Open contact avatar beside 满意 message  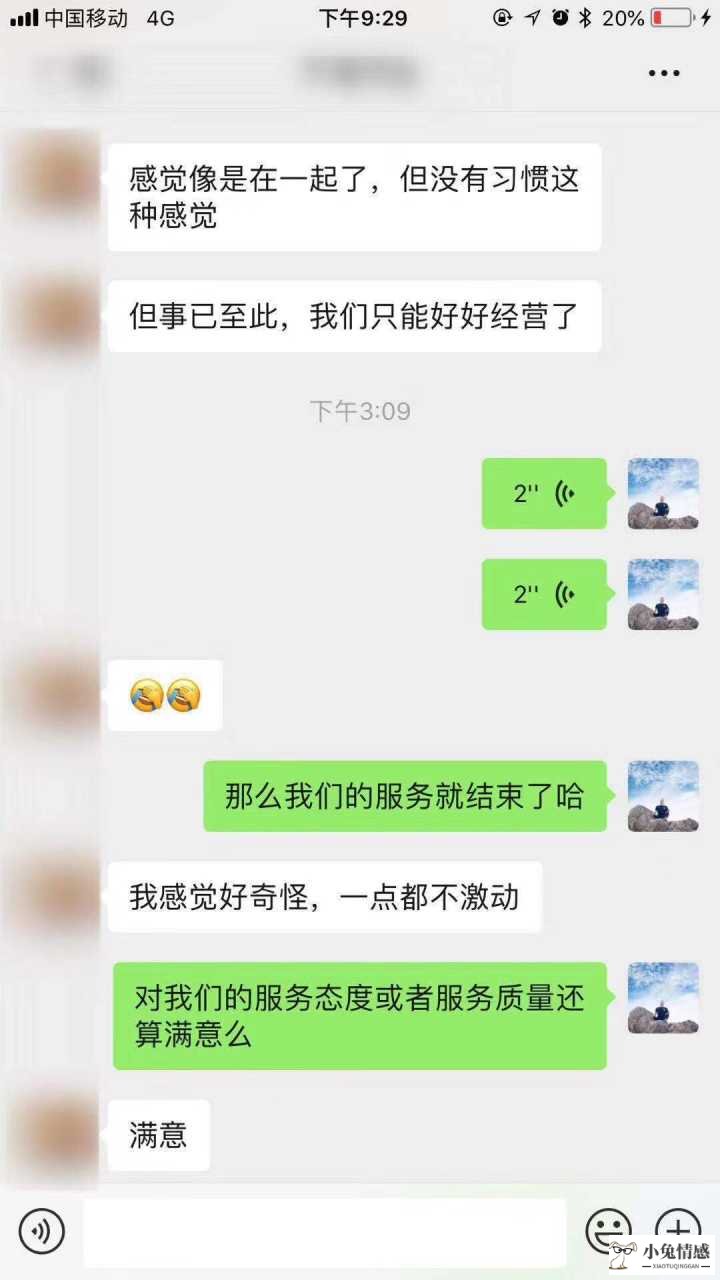click(52, 1135)
